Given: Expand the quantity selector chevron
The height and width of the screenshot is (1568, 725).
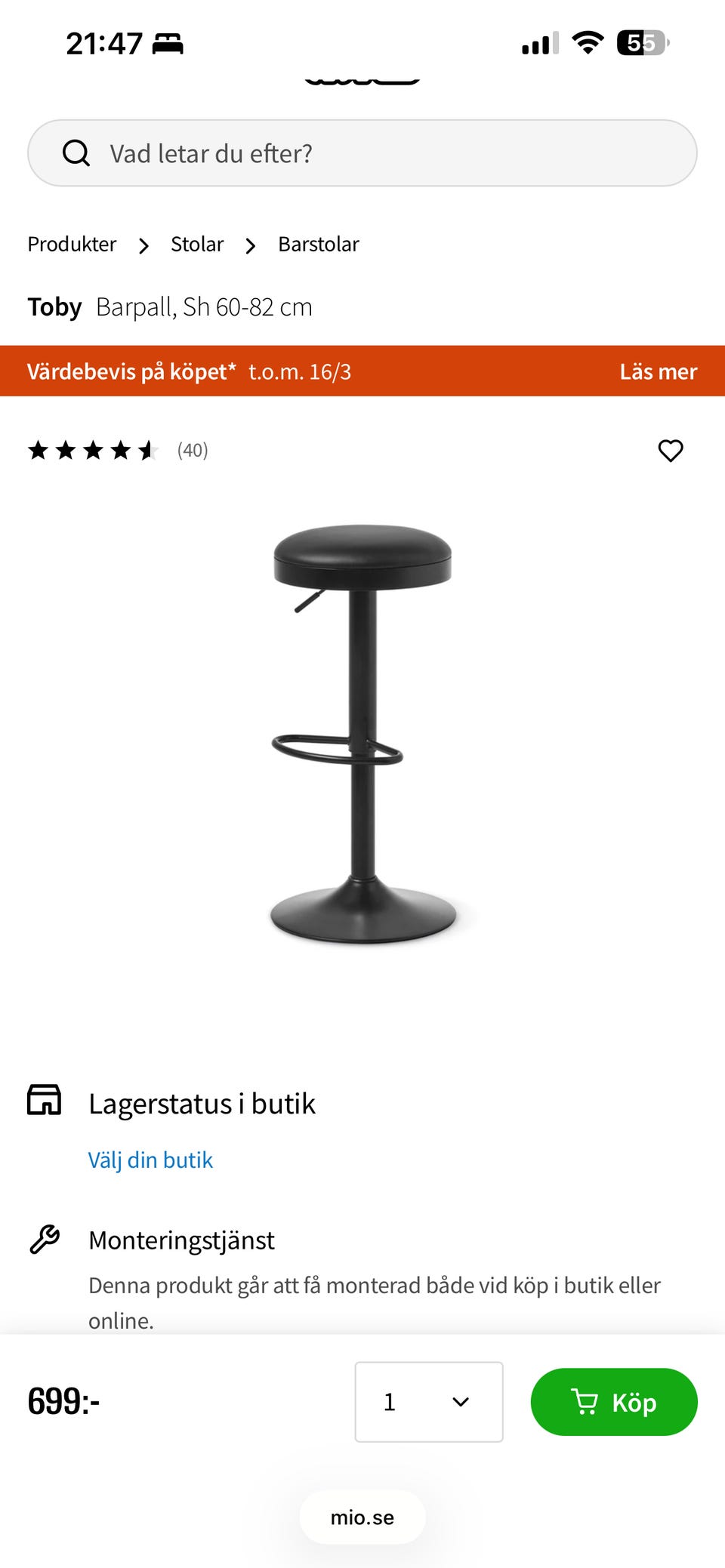Looking at the screenshot, I should [459, 1402].
